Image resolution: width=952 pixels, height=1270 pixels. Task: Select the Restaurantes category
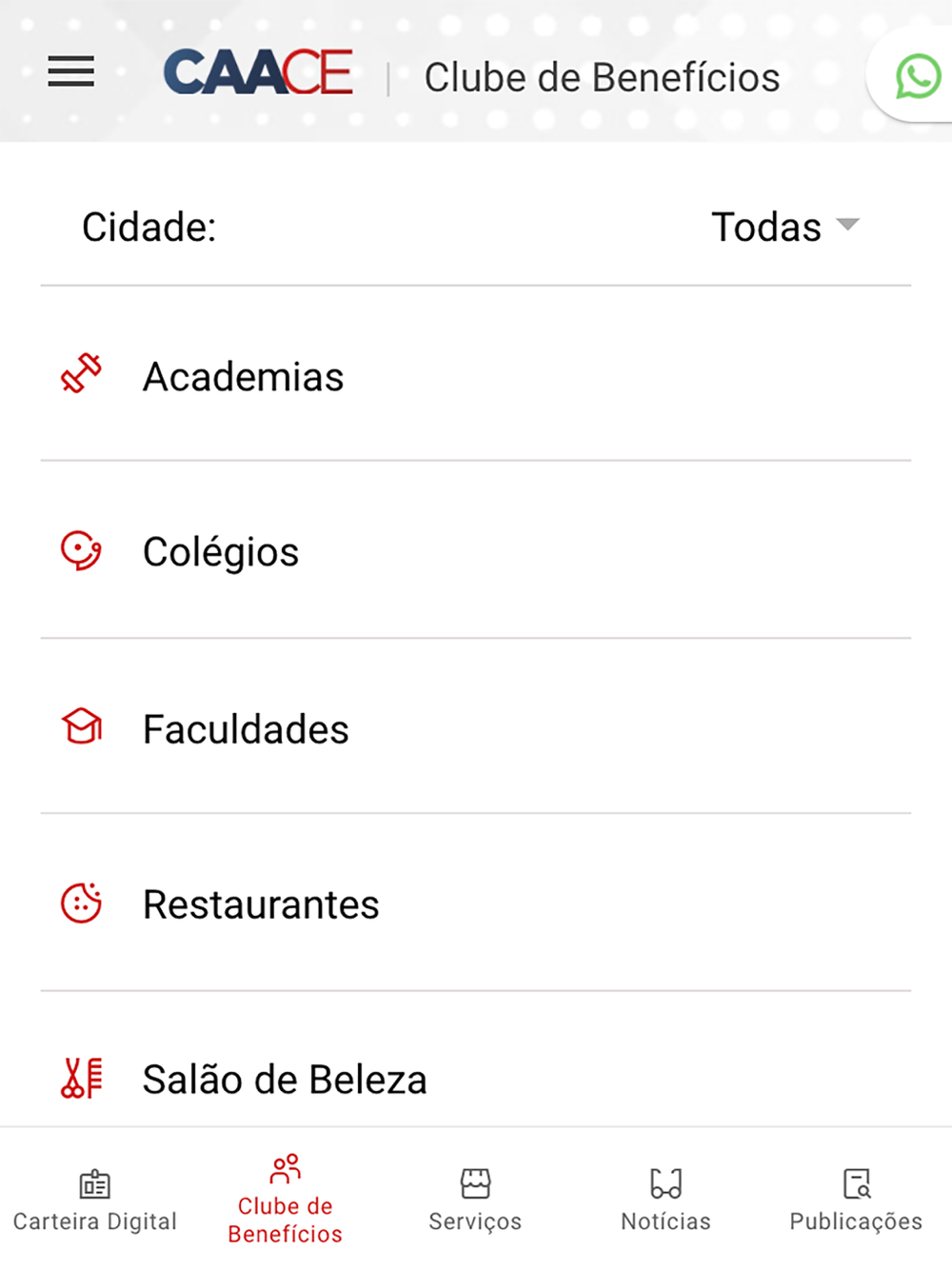(x=261, y=904)
